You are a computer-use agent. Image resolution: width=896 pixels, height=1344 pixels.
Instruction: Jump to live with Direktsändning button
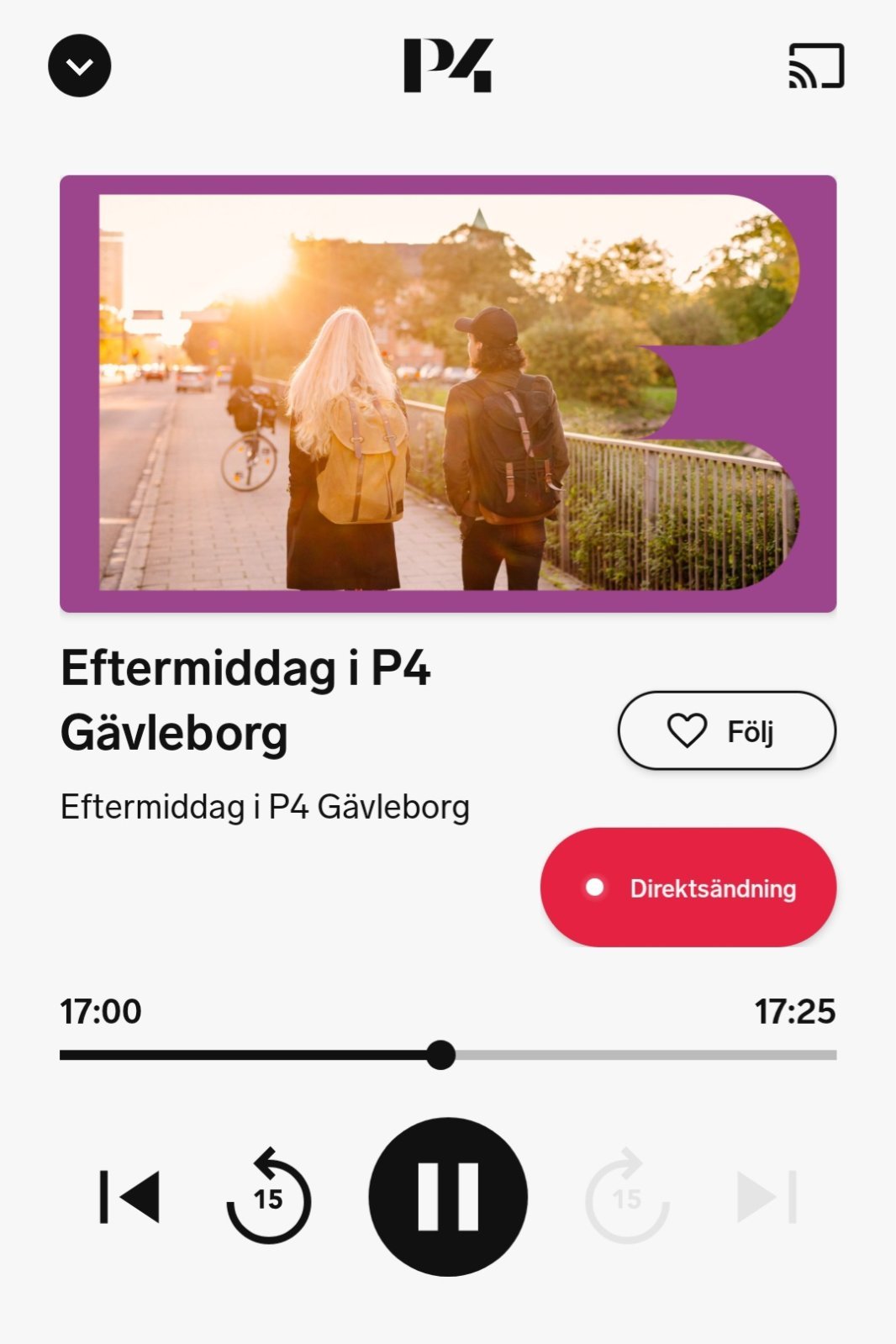[x=688, y=888]
